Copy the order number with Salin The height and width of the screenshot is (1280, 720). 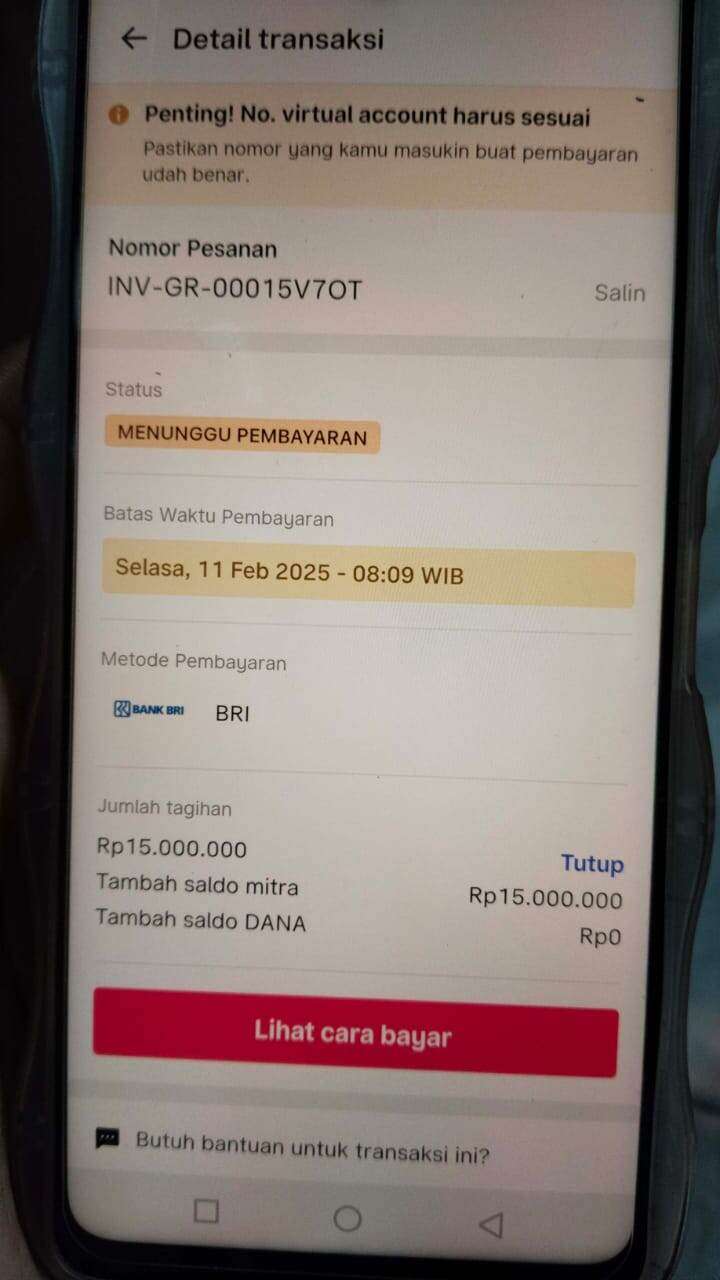[x=620, y=293]
